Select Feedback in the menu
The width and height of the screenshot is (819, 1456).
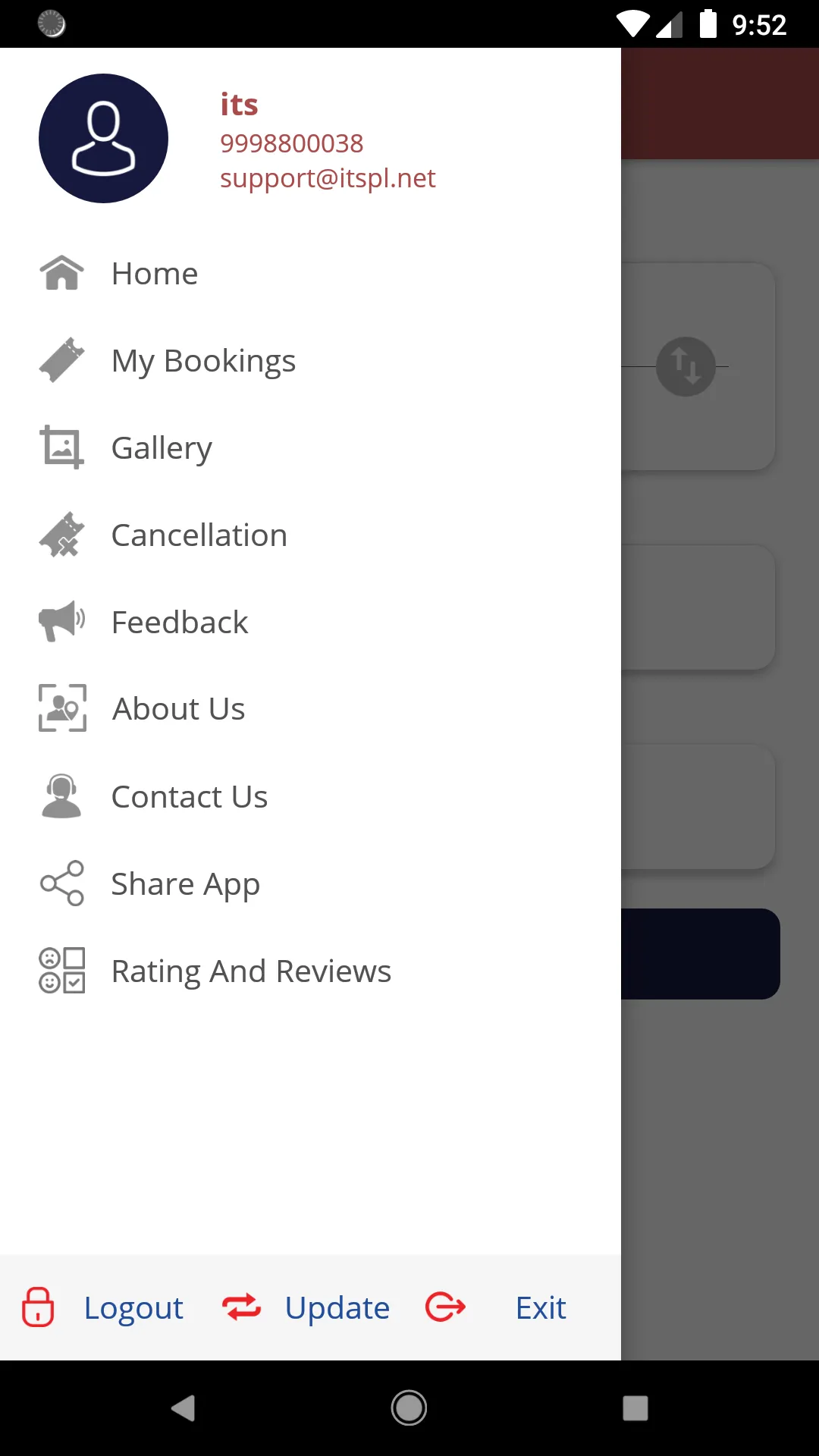pos(180,623)
